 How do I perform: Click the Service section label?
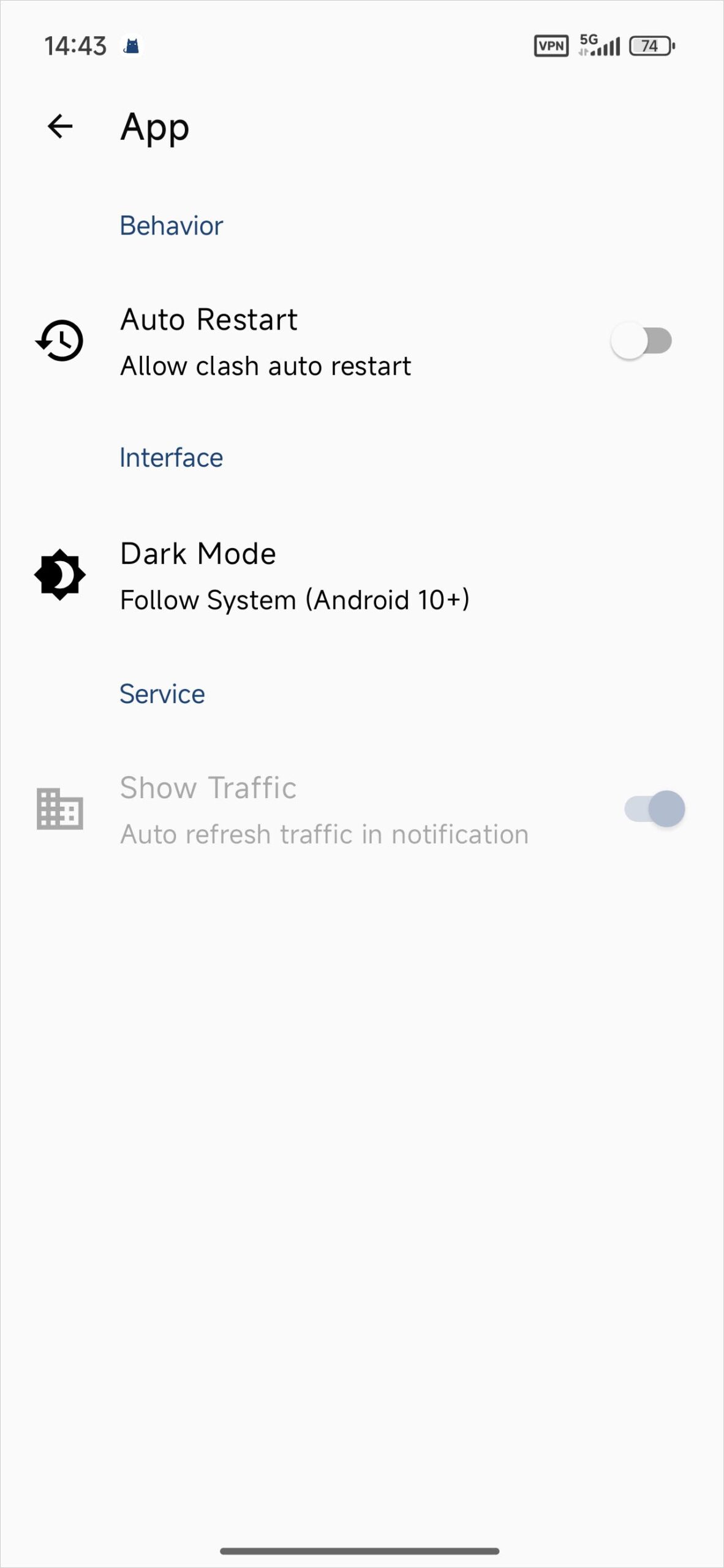point(162,693)
